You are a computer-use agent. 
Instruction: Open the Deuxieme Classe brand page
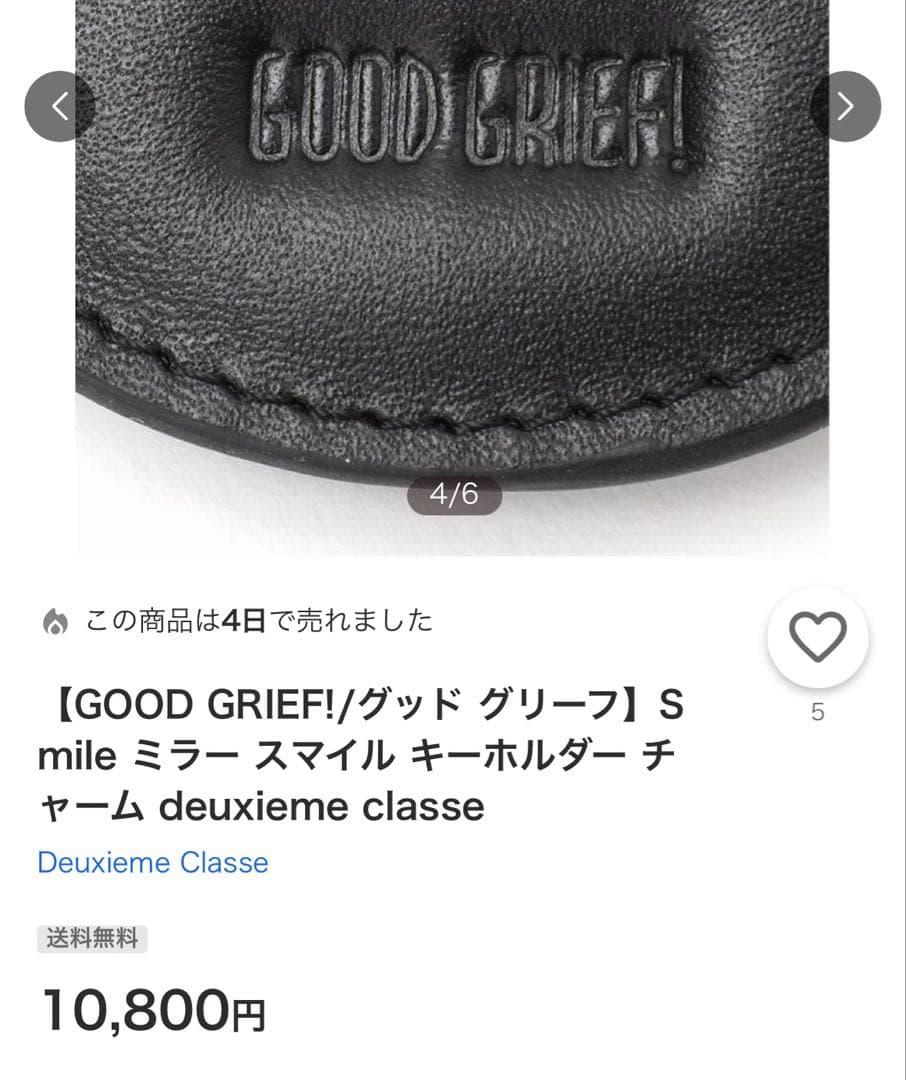tap(152, 863)
